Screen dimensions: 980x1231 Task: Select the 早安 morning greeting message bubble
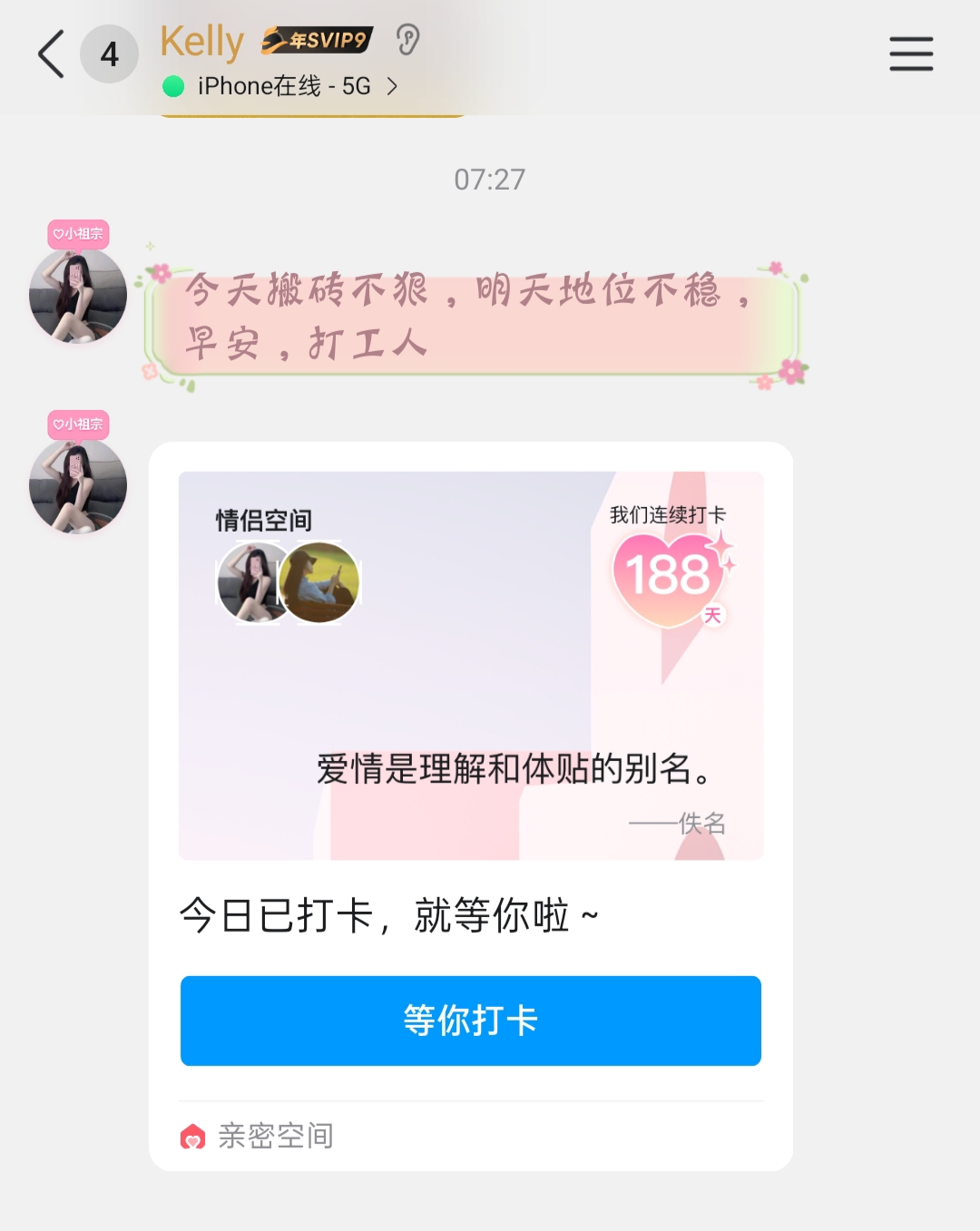(472, 318)
